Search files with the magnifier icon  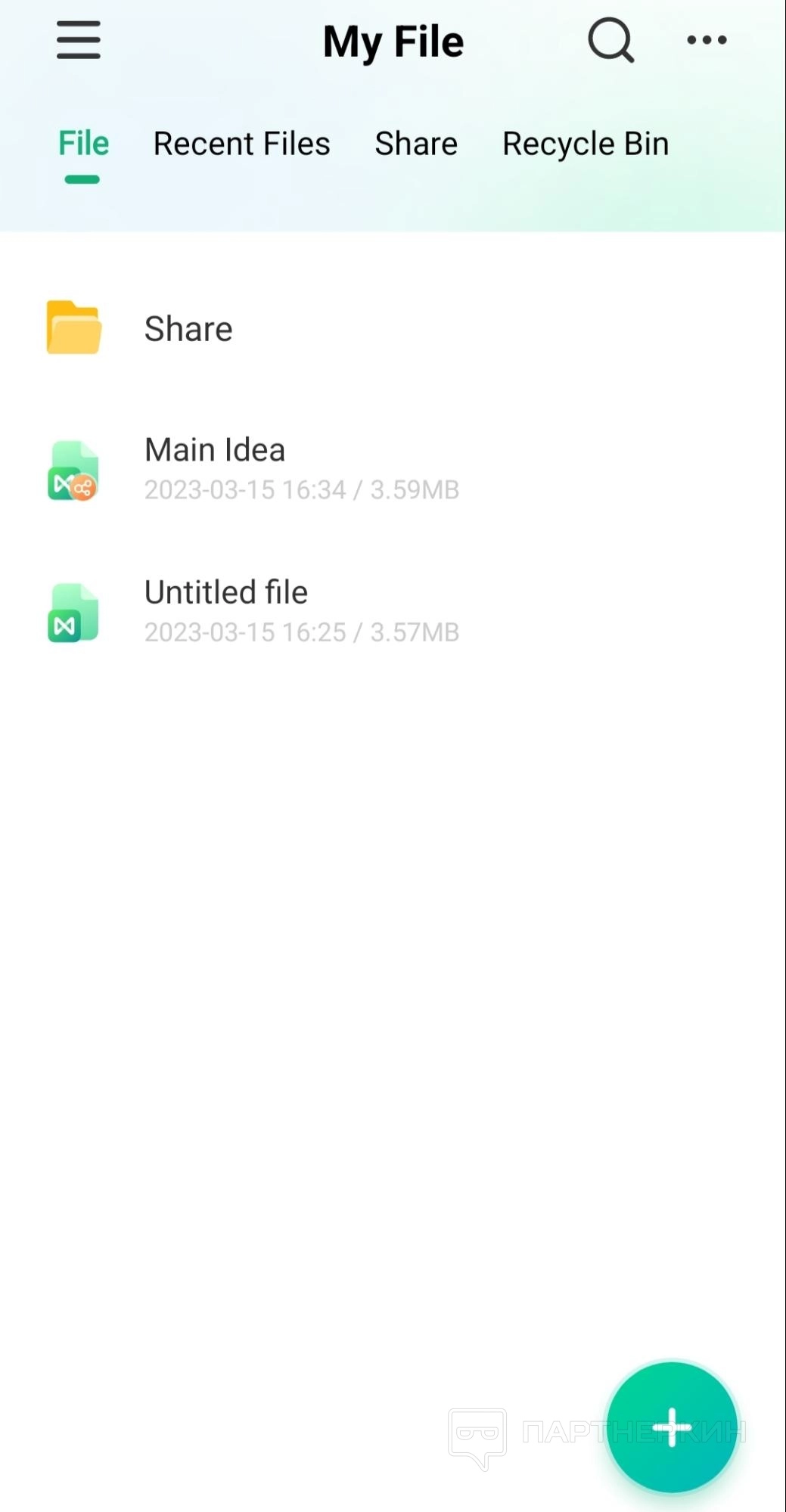point(610,40)
